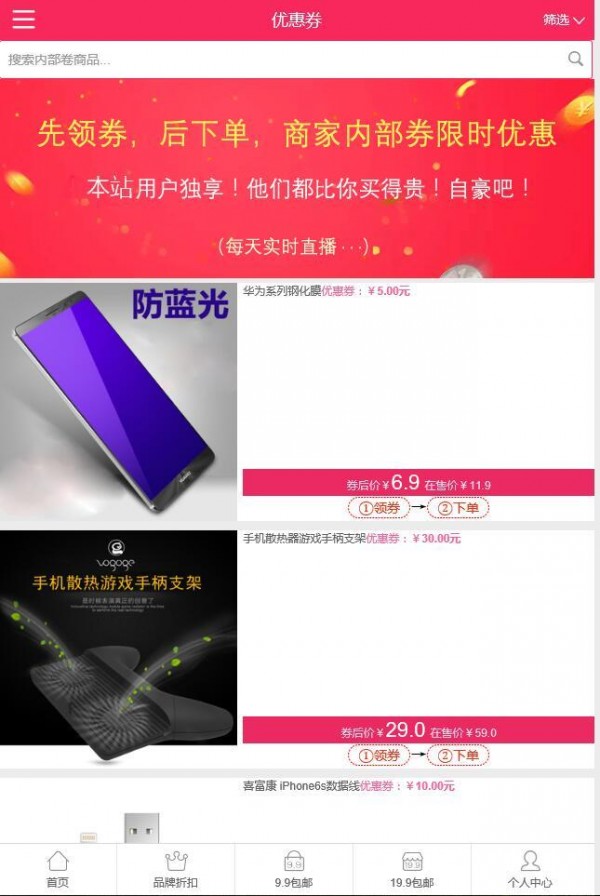Image resolution: width=600 pixels, height=896 pixels.
Task: Tap 下单 for 手机散热器游戏手柄支架
Action: (x=459, y=755)
